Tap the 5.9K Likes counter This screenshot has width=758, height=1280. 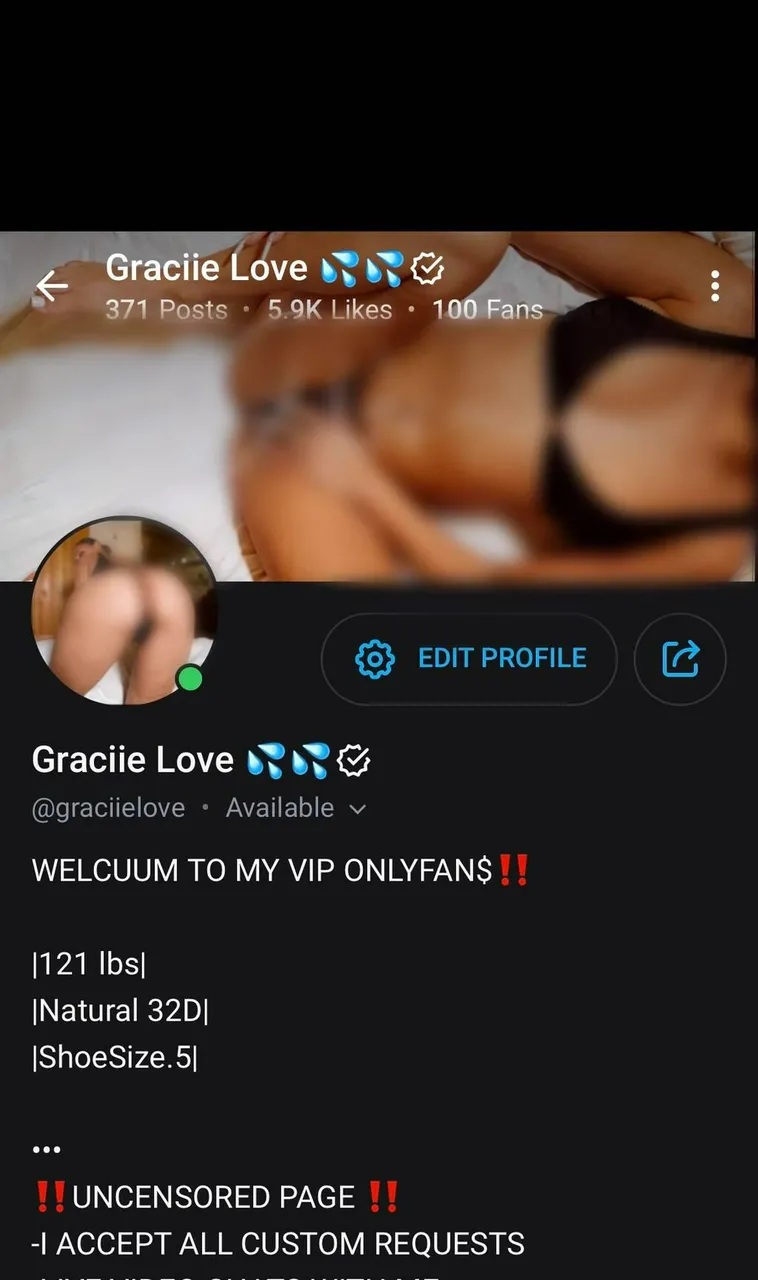(x=330, y=310)
